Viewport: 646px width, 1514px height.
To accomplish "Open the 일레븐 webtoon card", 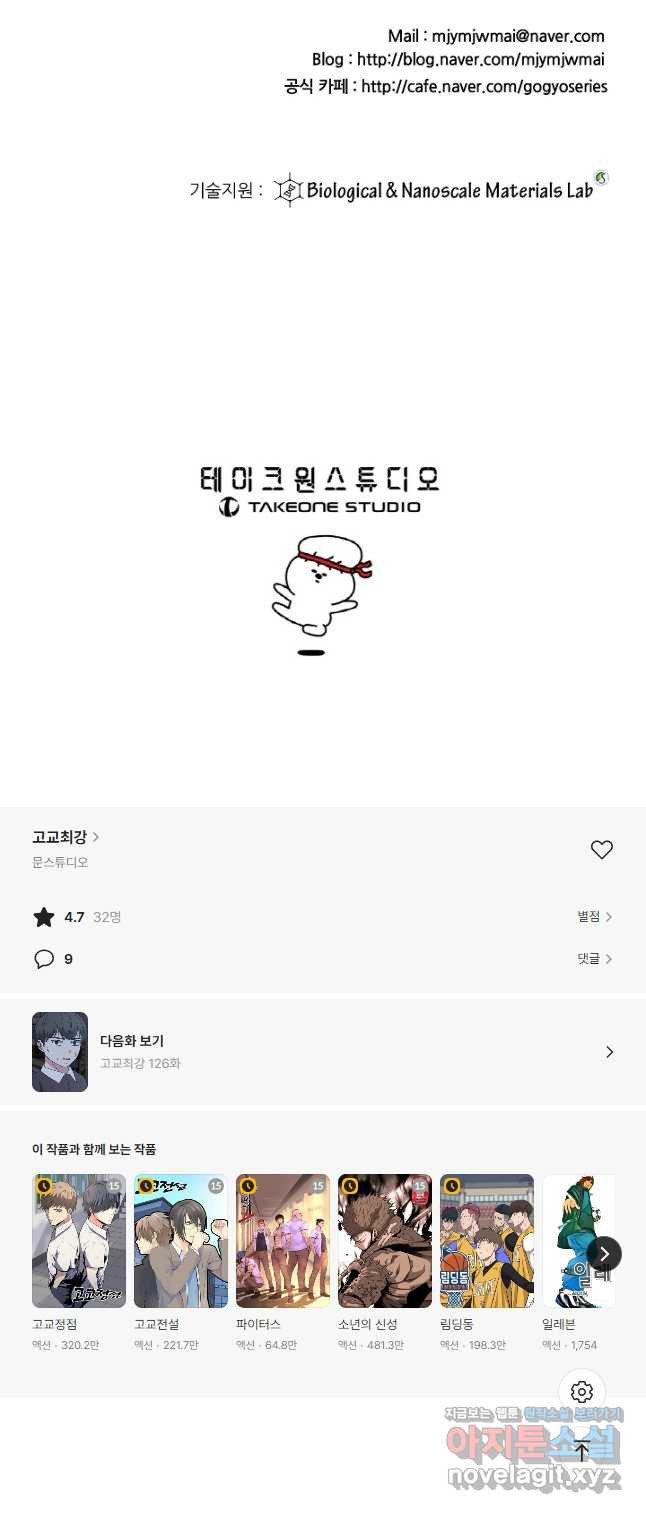I will coord(572,1241).
